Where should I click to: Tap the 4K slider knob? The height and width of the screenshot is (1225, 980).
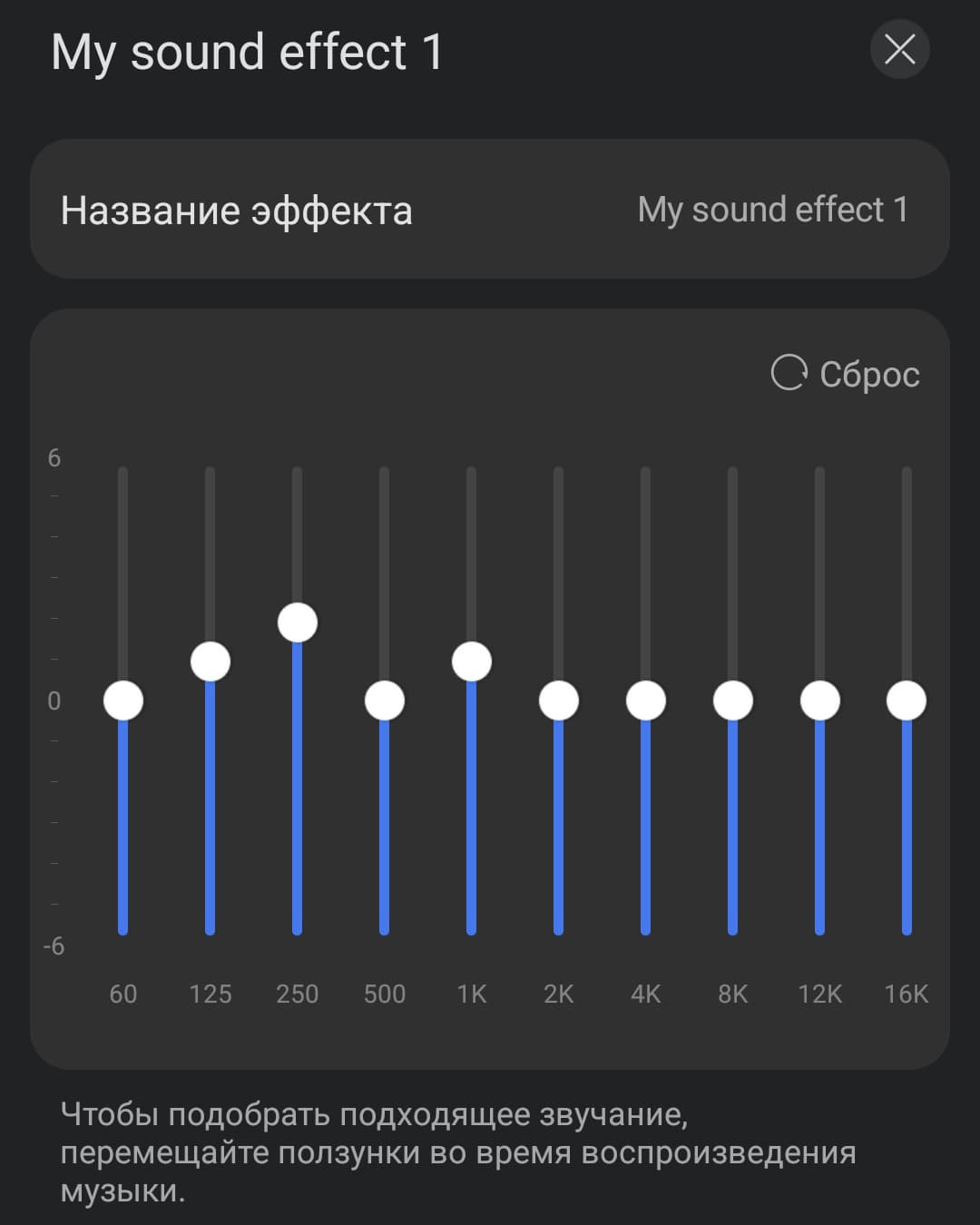coord(646,701)
